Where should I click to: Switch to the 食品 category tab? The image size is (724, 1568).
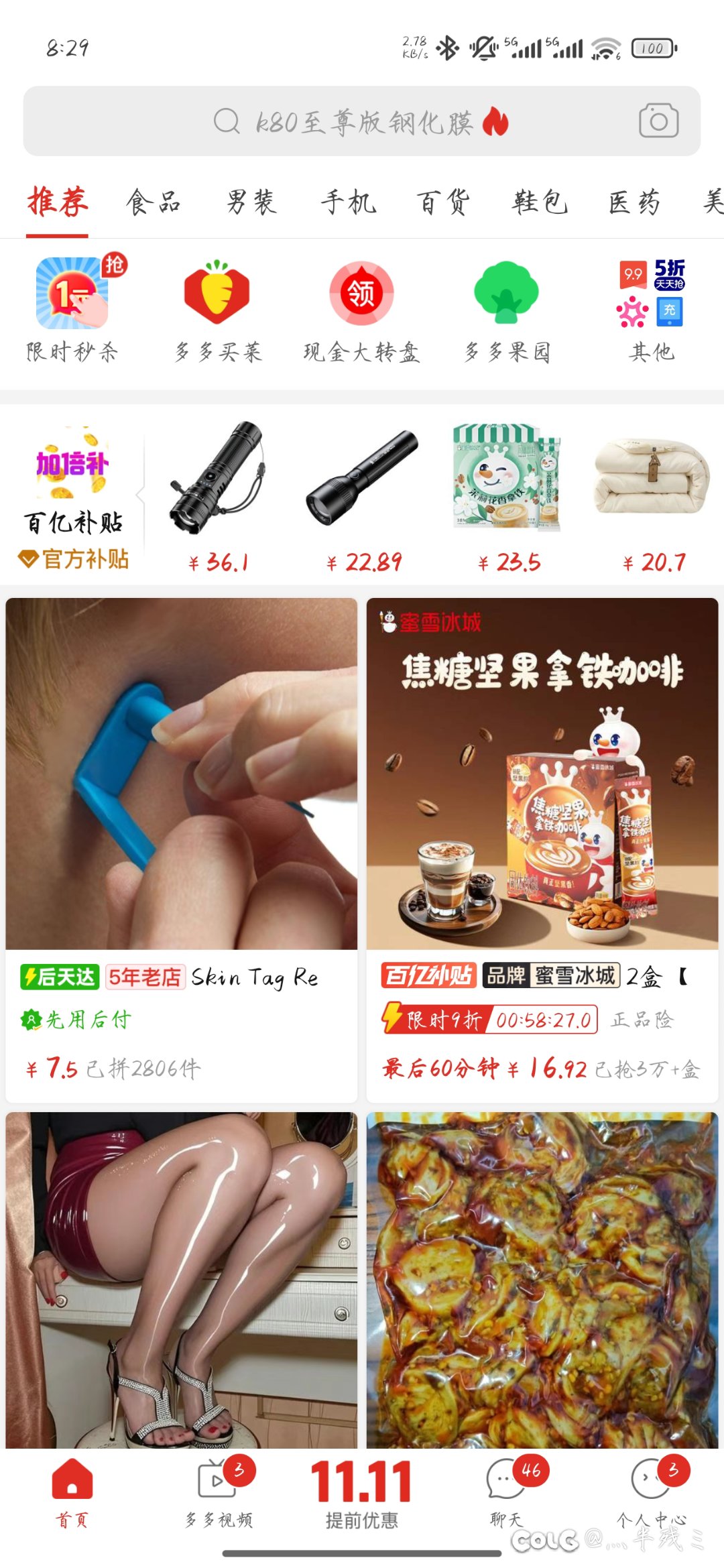pyautogui.click(x=154, y=202)
